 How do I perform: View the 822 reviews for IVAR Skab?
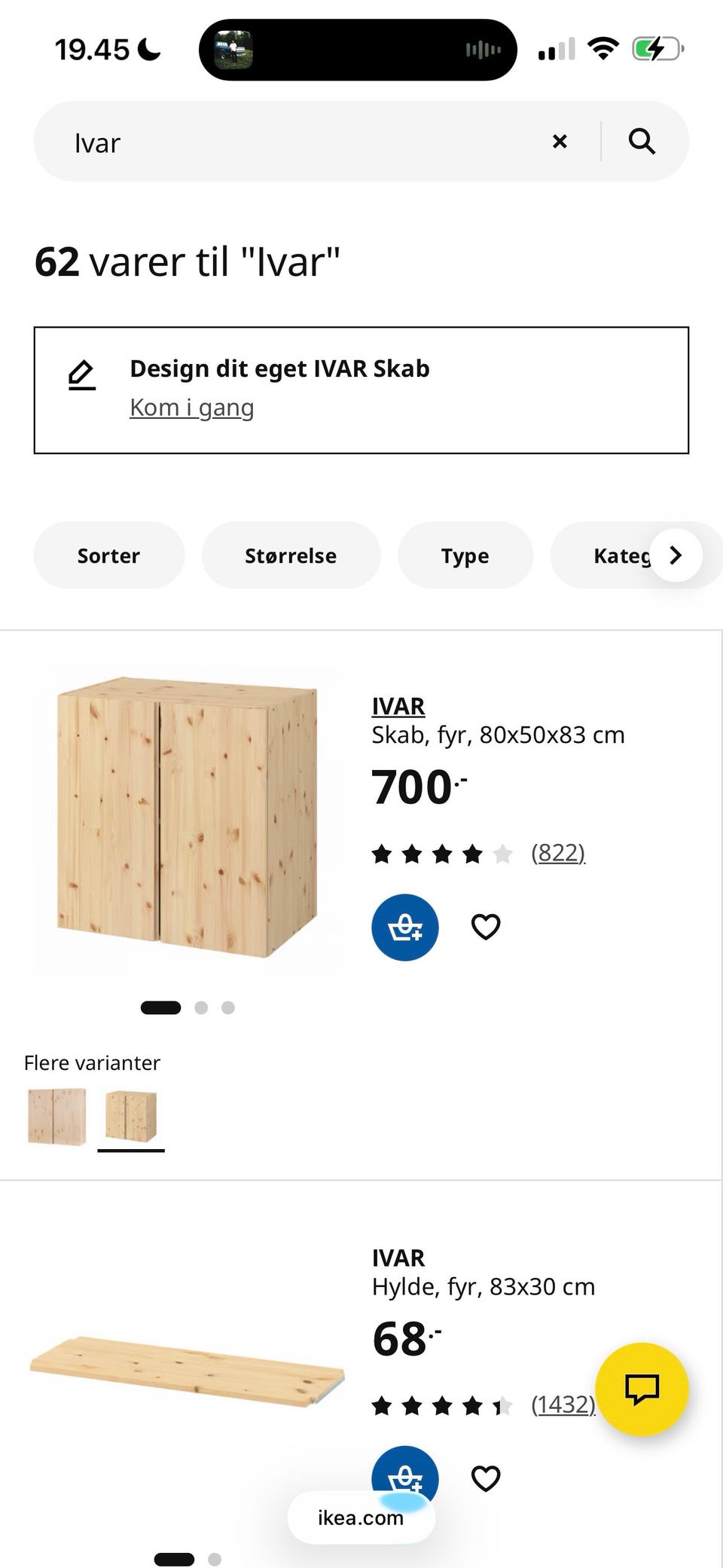click(x=558, y=853)
